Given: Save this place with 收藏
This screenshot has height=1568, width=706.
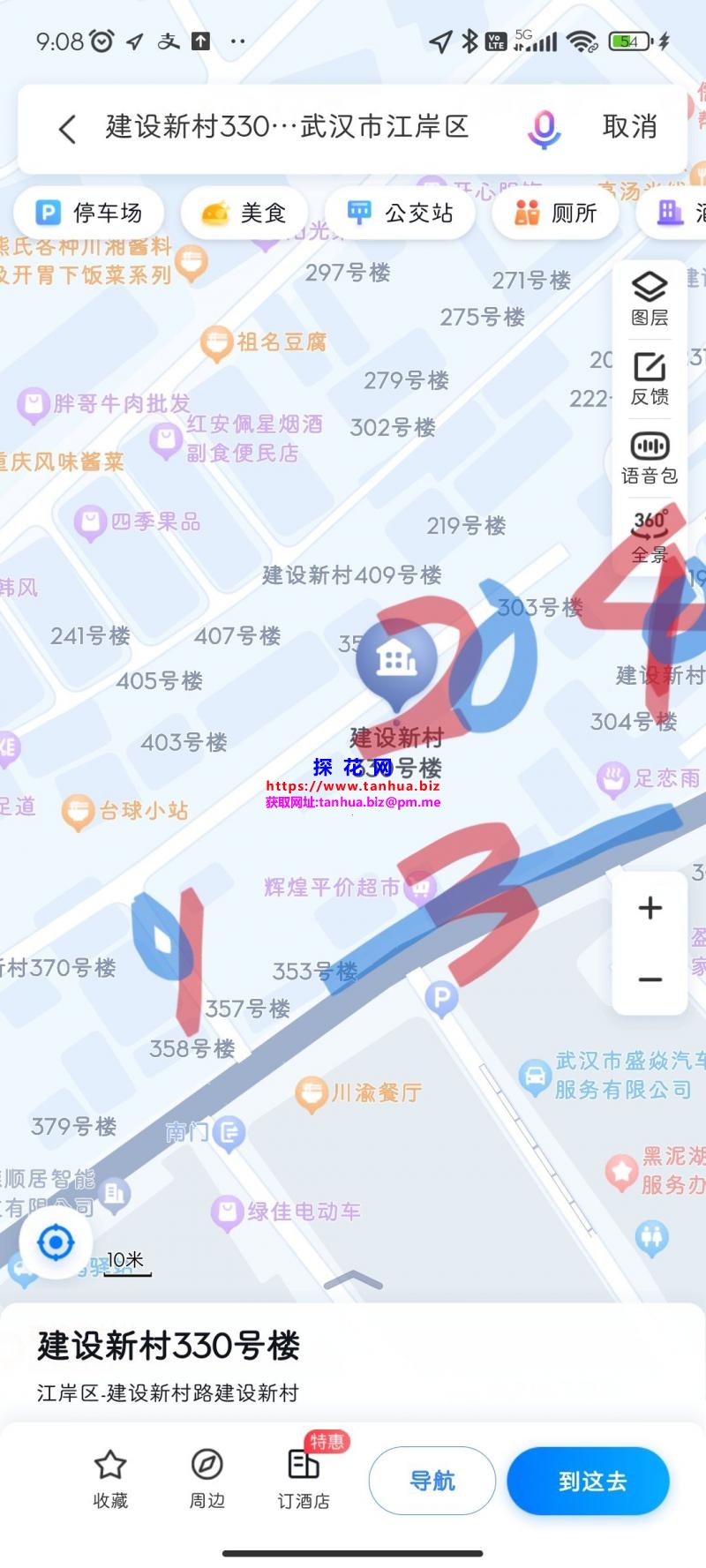Looking at the screenshot, I should pyautogui.click(x=110, y=1479).
